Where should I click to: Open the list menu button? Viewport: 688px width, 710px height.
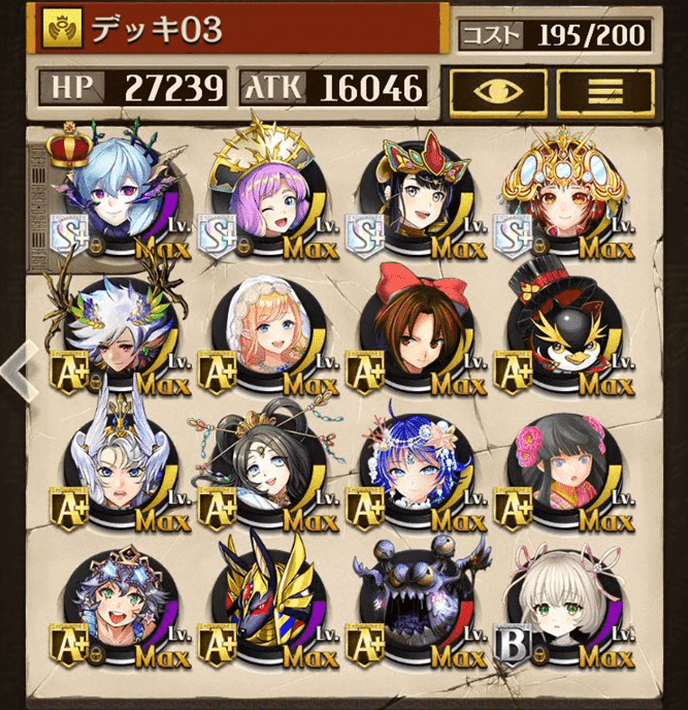click(x=606, y=92)
